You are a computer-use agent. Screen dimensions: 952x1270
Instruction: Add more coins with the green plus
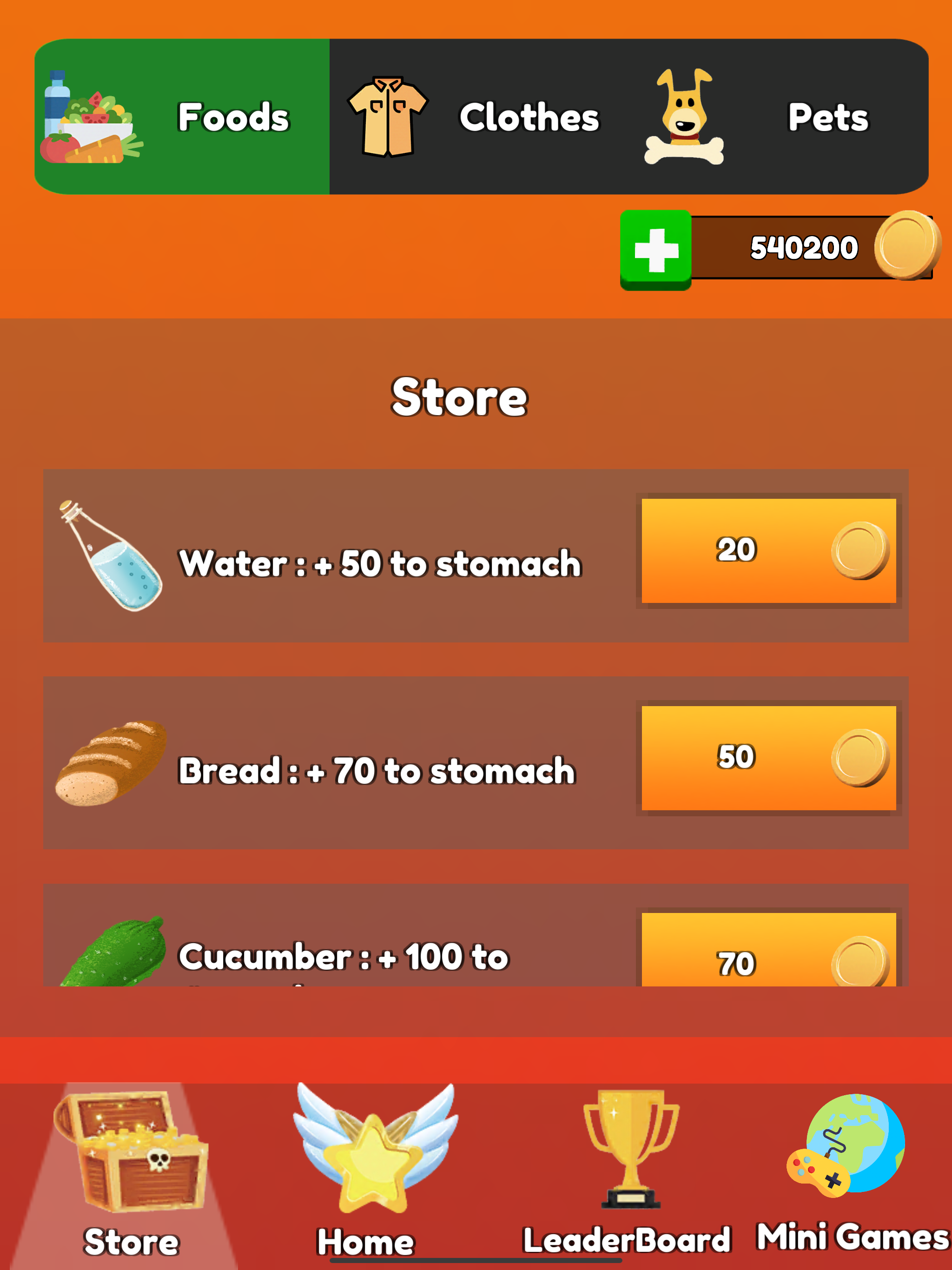point(656,250)
